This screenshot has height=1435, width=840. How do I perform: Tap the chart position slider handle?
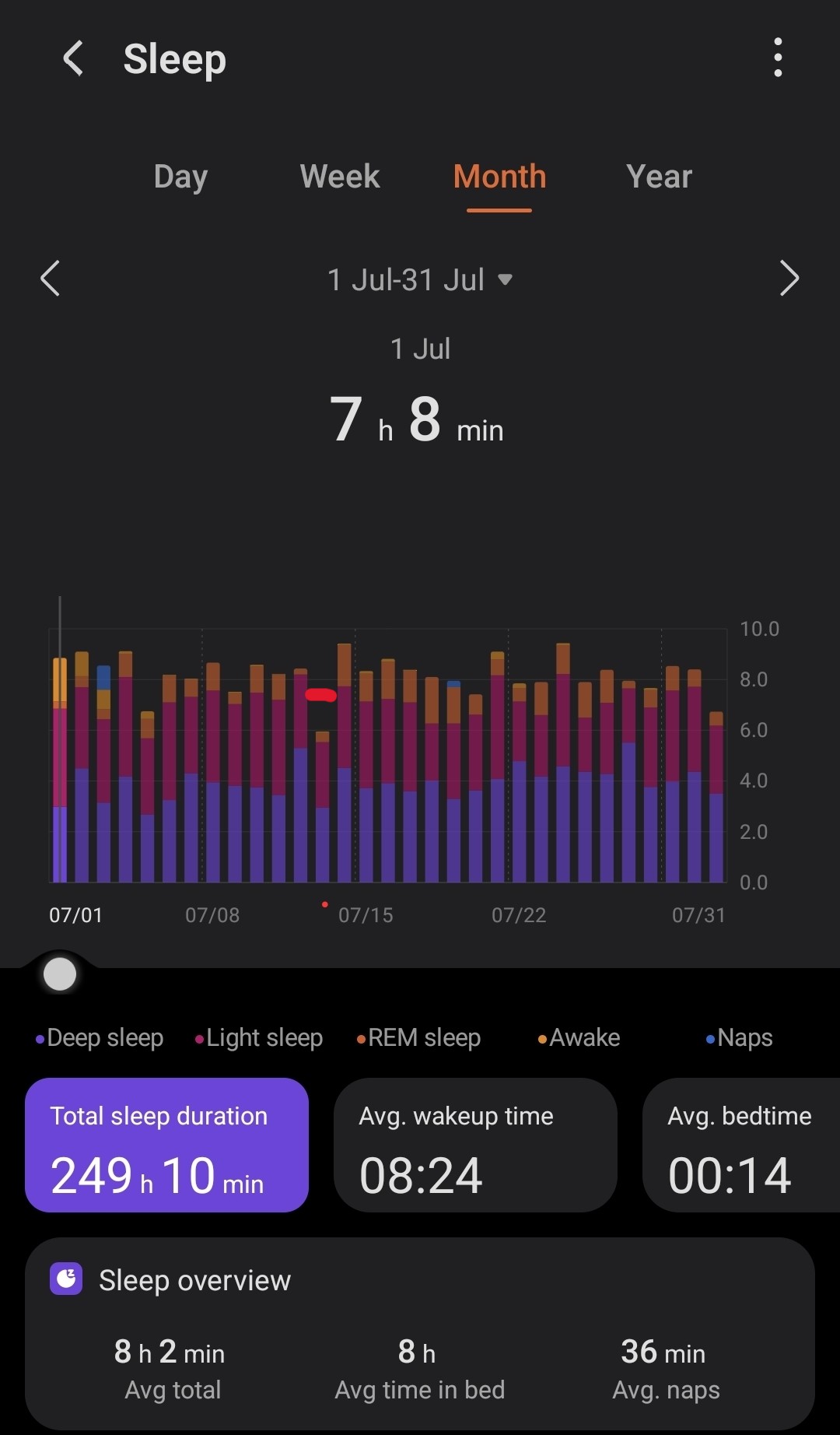60,974
